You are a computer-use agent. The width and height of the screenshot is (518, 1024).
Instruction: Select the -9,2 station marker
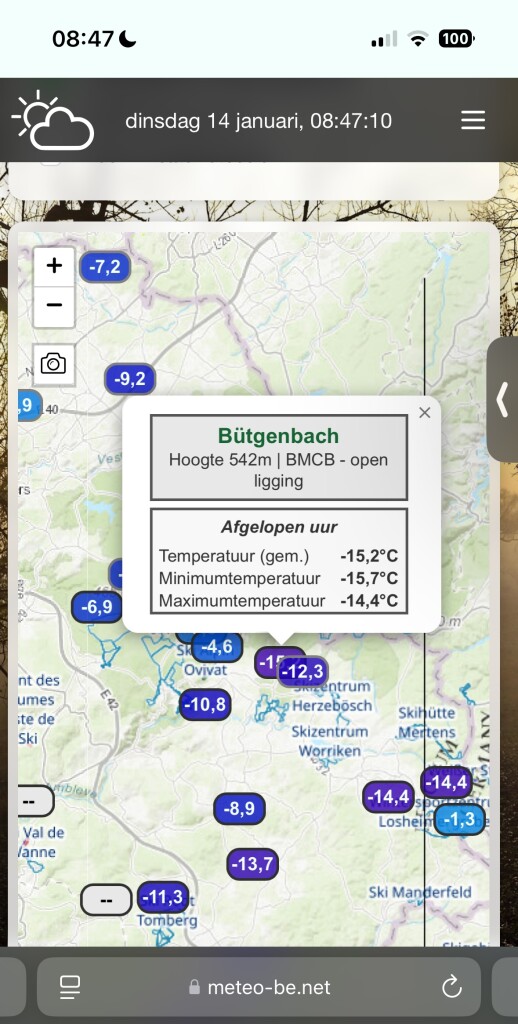coord(130,379)
